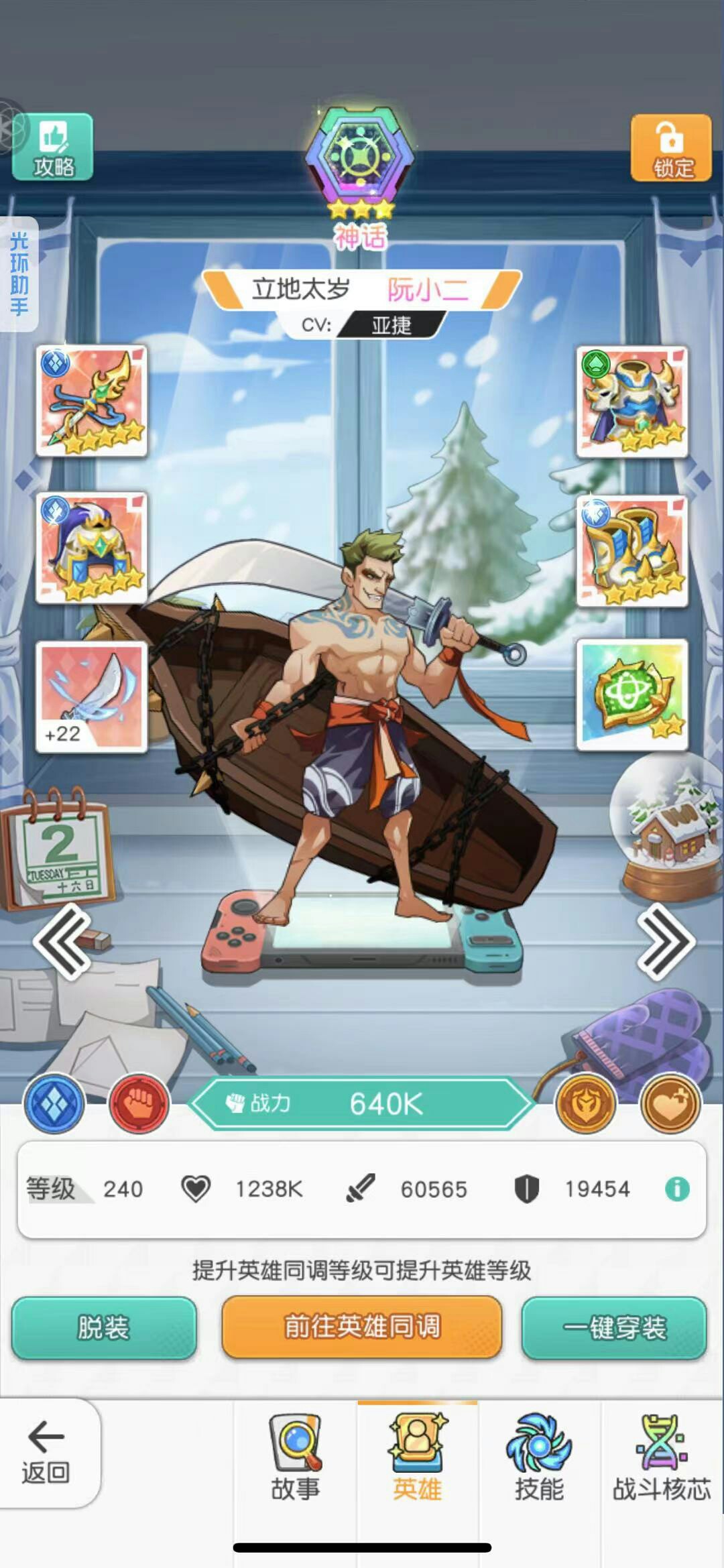The width and height of the screenshot is (724, 1568).
Task: Tap 脱装 to remove all equipment
Action: coord(104,1327)
